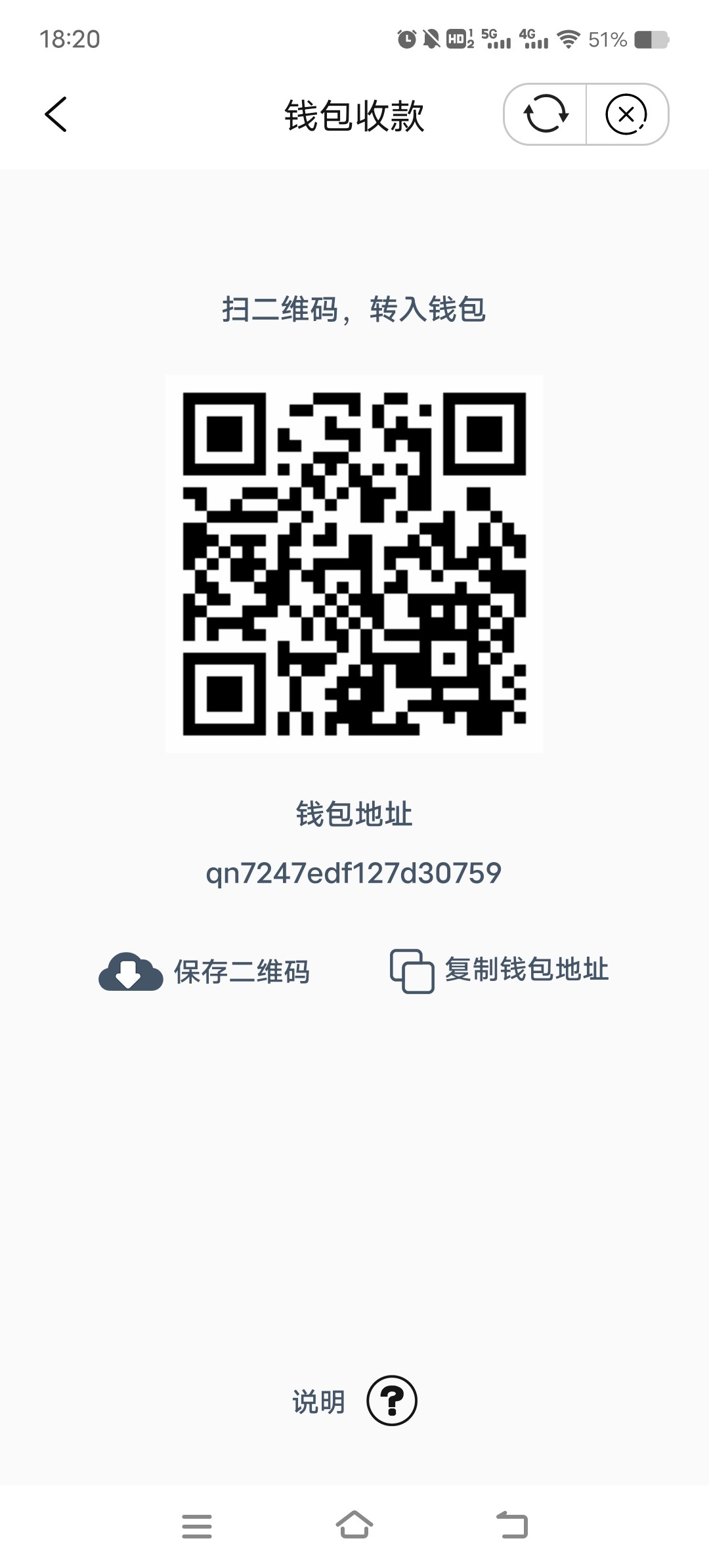Tap the back arrow to leave 钱包收款
Image resolution: width=709 pixels, height=1568 pixels.
pyautogui.click(x=57, y=114)
